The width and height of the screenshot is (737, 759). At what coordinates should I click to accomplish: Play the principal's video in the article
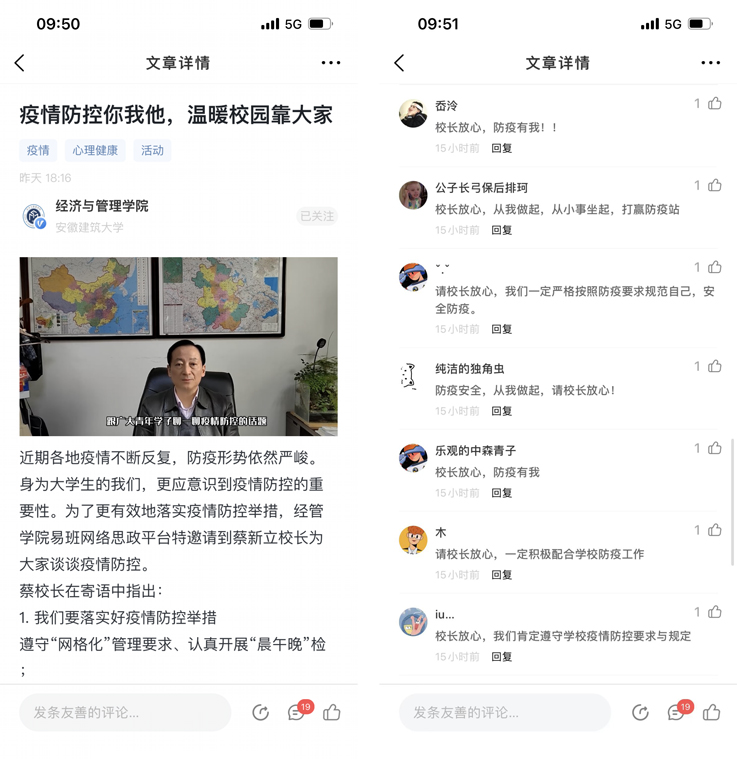click(178, 346)
